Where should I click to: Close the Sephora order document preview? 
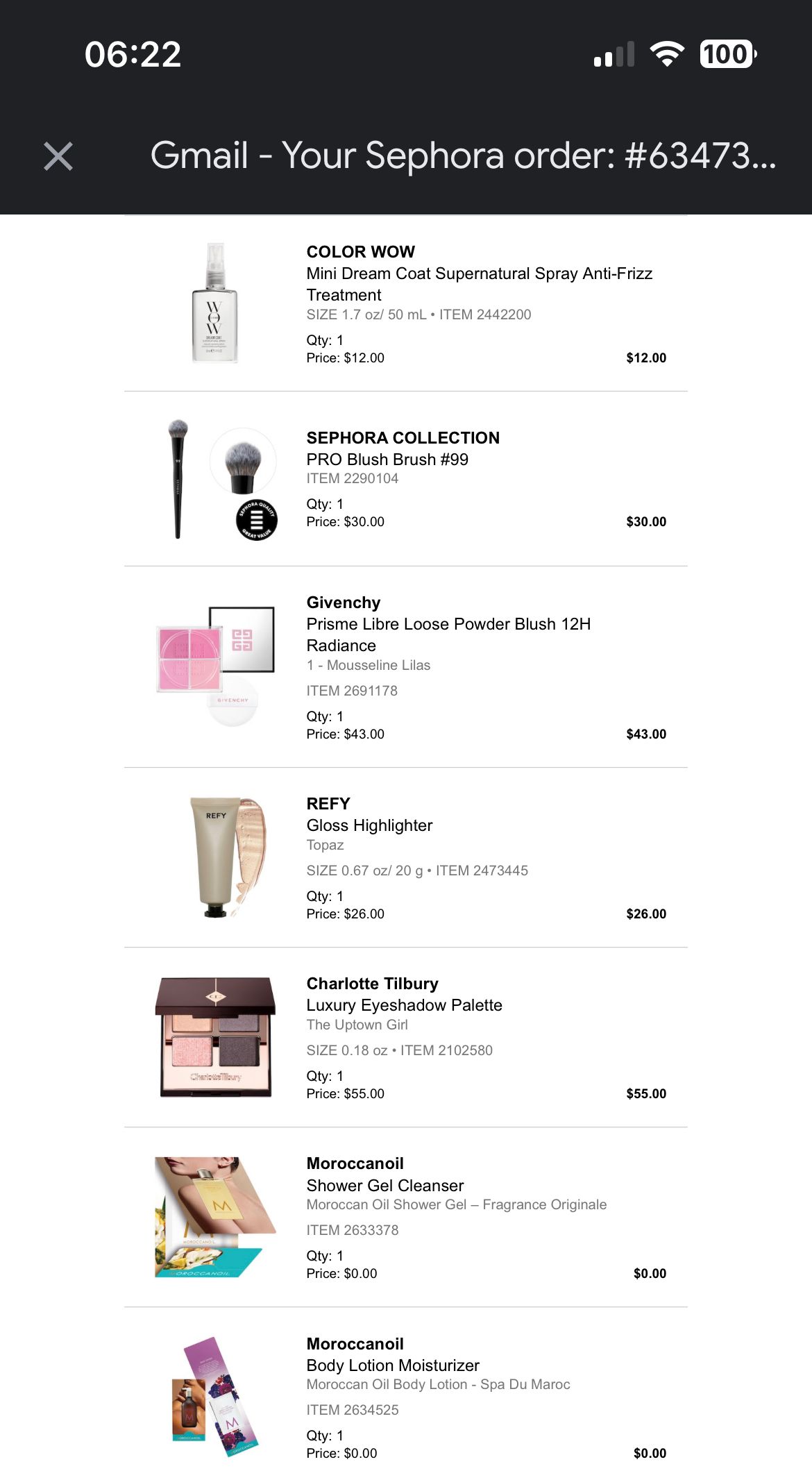coord(58,156)
